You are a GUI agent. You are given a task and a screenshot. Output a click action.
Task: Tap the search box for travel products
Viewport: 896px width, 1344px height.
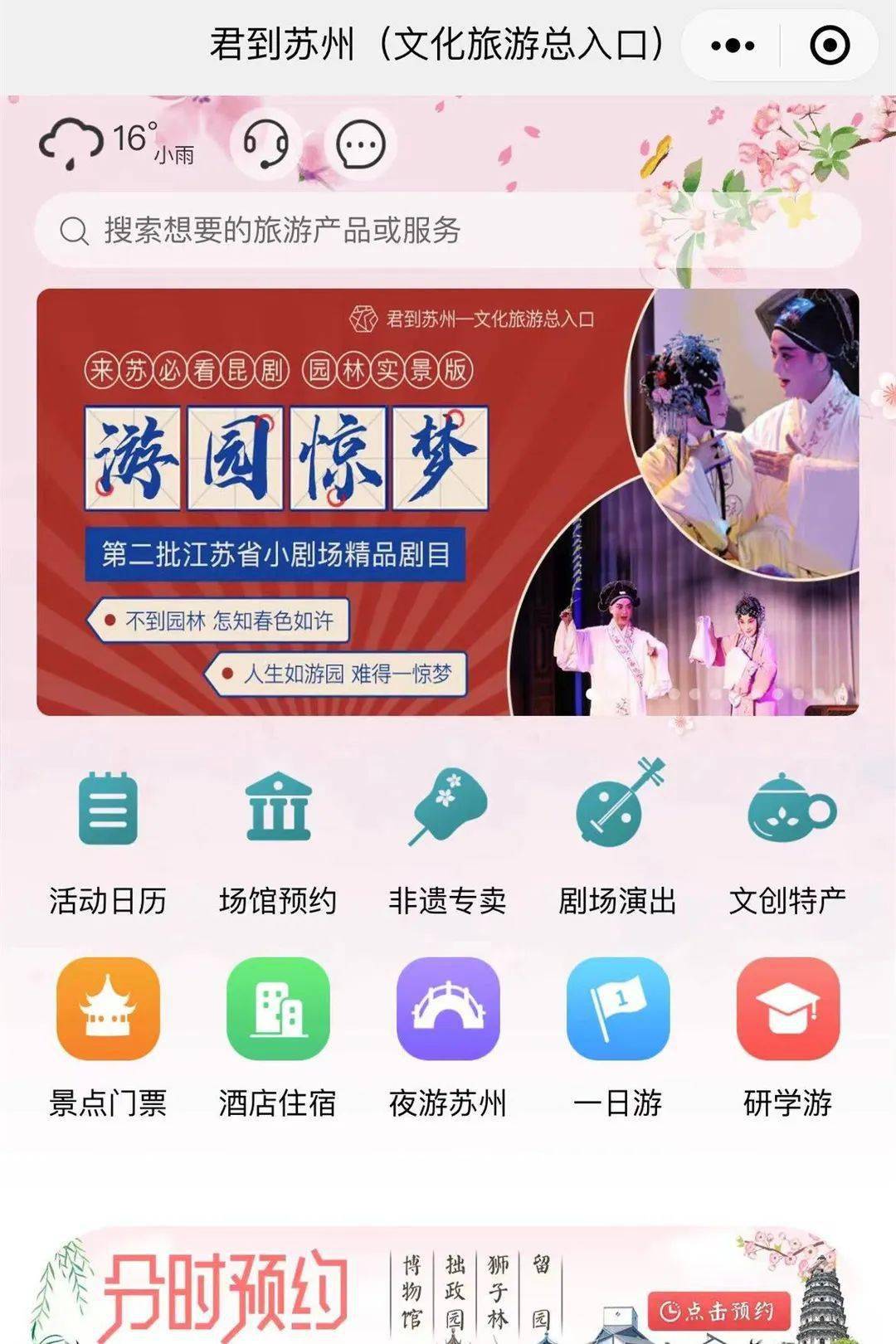pos(448,231)
